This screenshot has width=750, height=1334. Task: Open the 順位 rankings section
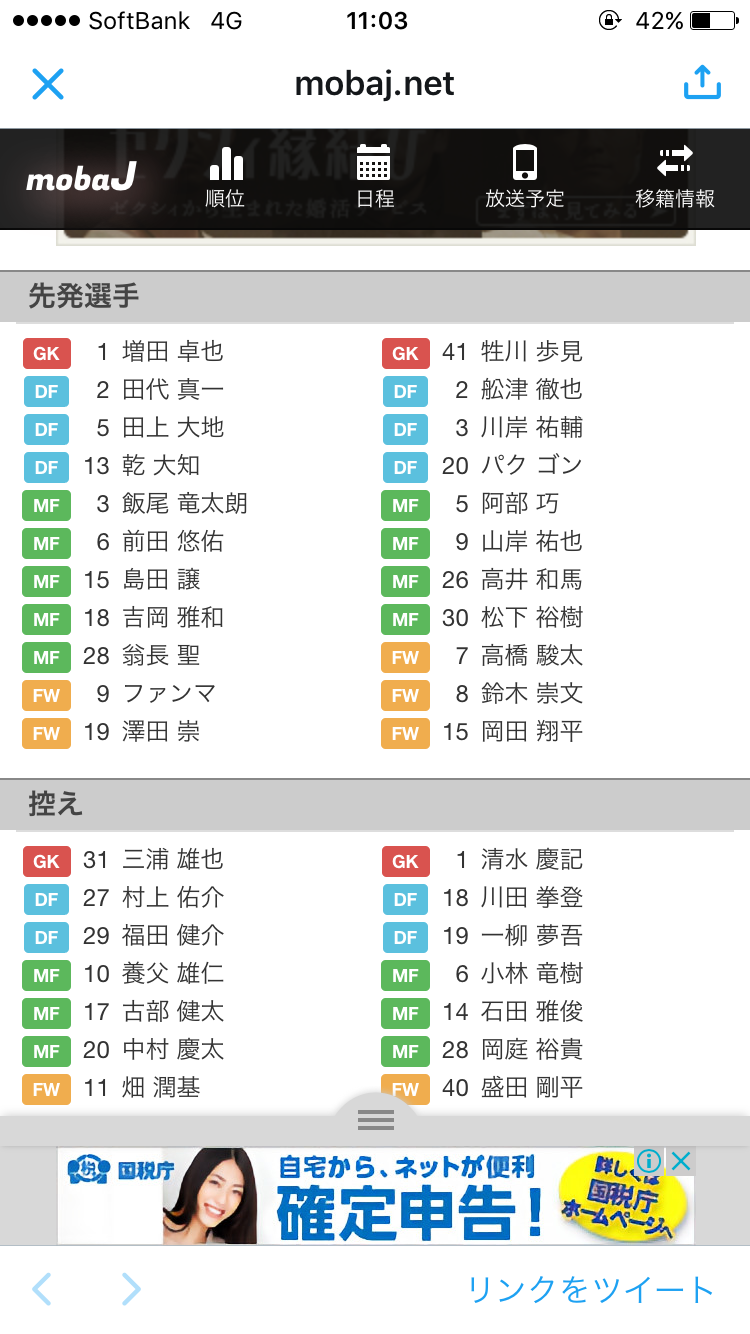(x=225, y=178)
